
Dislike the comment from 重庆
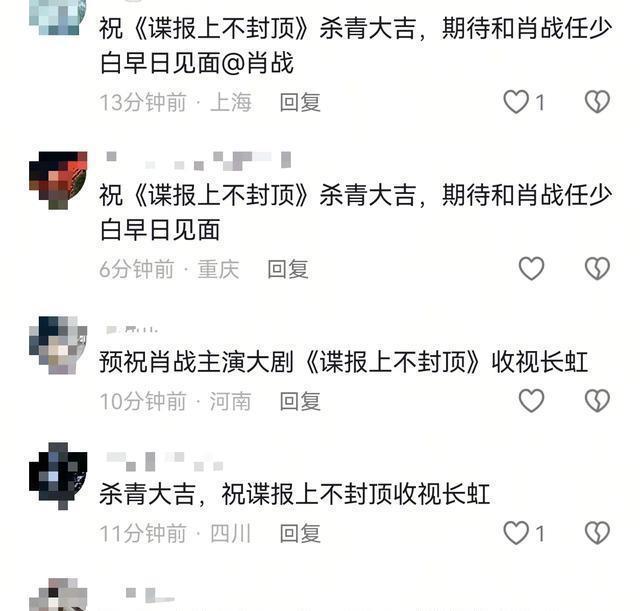tap(597, 268)
